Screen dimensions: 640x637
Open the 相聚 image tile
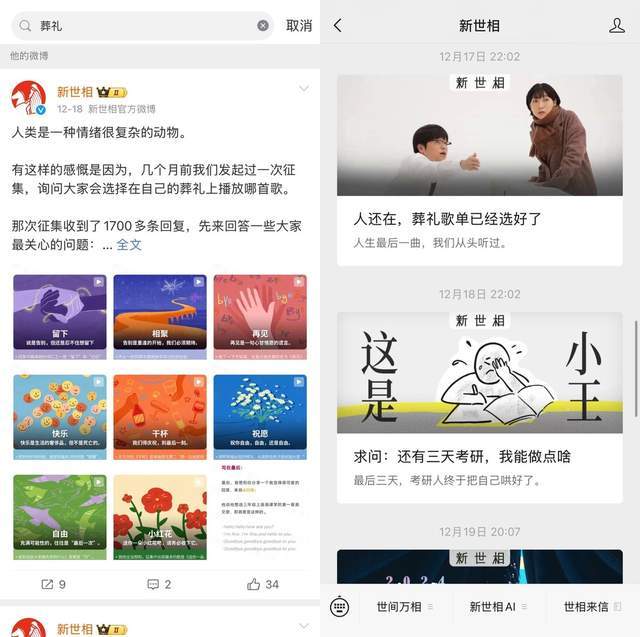pyautogui.click(x=160, y=317)
